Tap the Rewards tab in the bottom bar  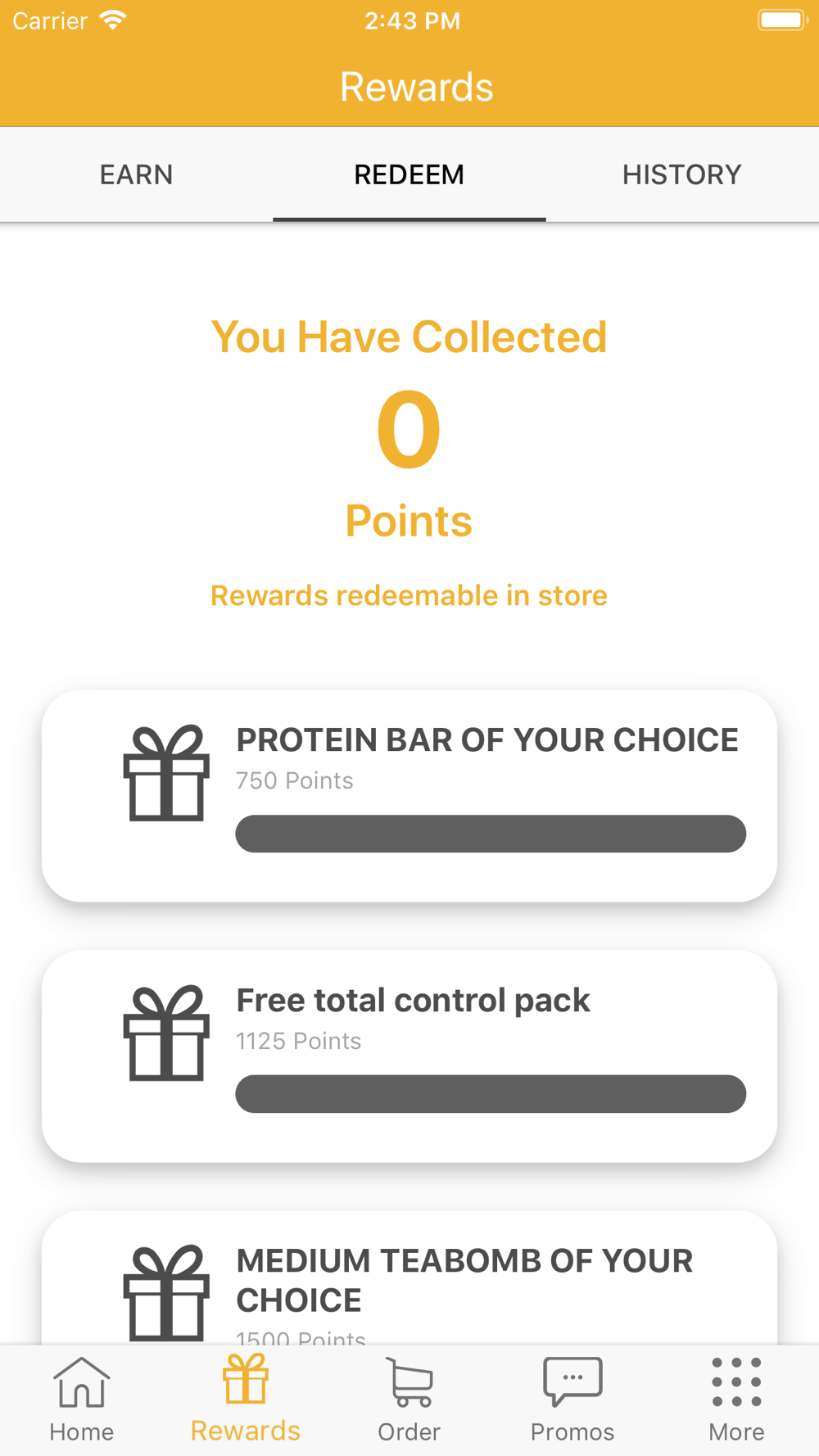coord(245,1400)
